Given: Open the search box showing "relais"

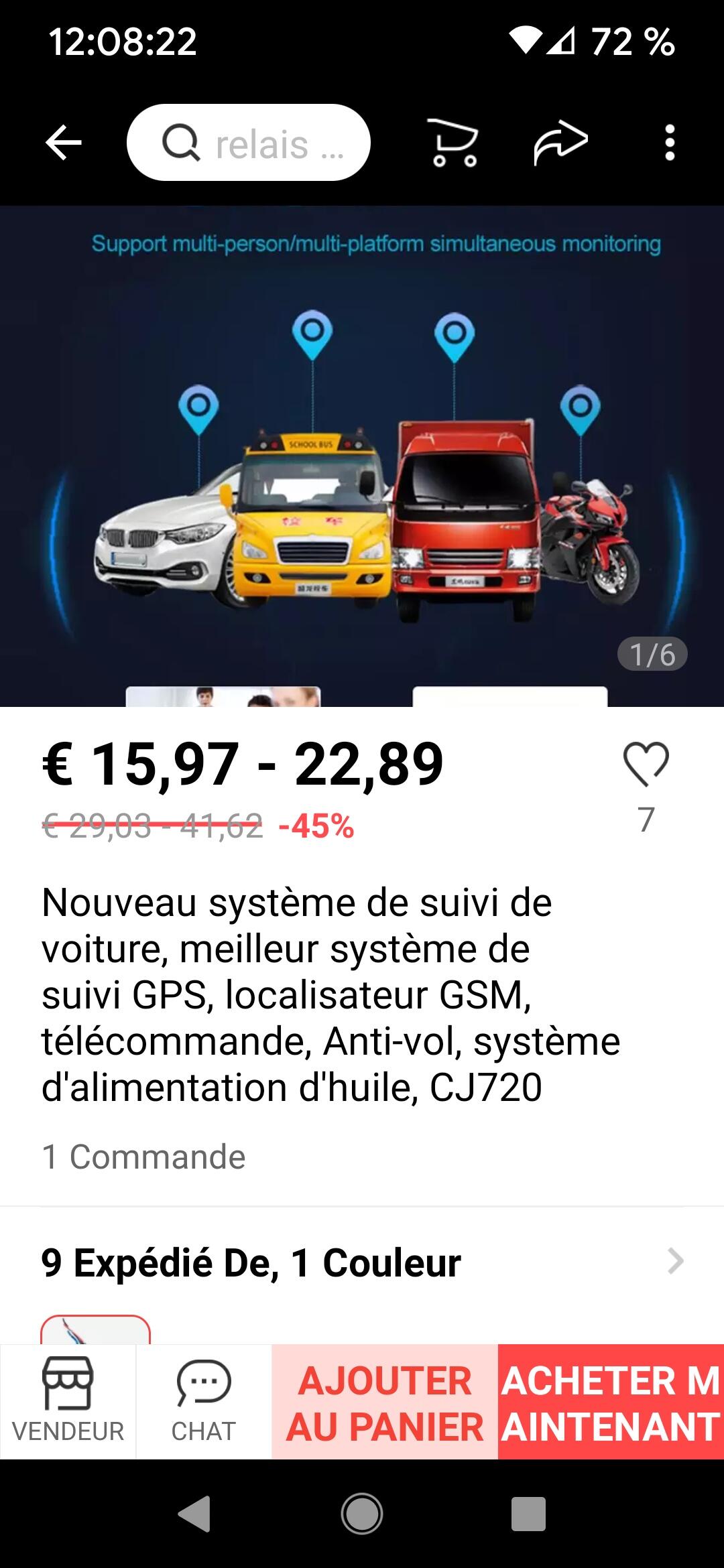Looking at the screenshot, I should pos(249,143).
